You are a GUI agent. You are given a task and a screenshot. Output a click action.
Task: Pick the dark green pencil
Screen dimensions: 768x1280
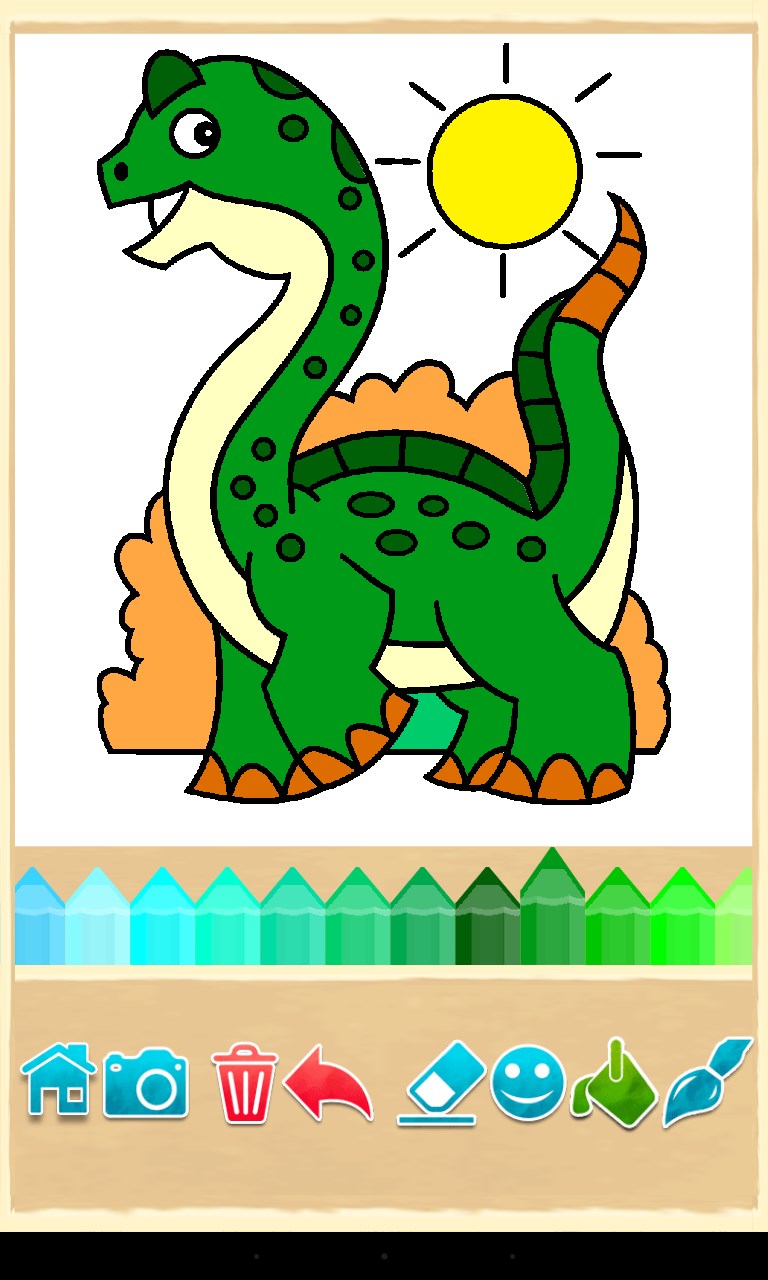click(x=487, y=920)
